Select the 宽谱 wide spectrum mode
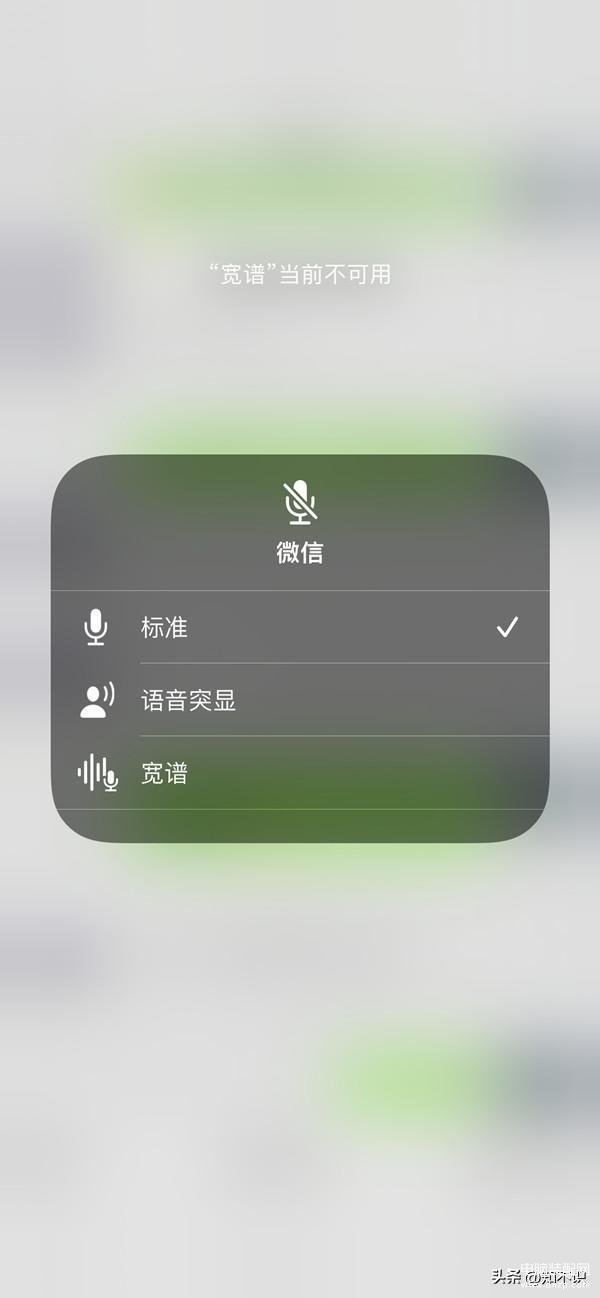 click(x=300, y=773)
